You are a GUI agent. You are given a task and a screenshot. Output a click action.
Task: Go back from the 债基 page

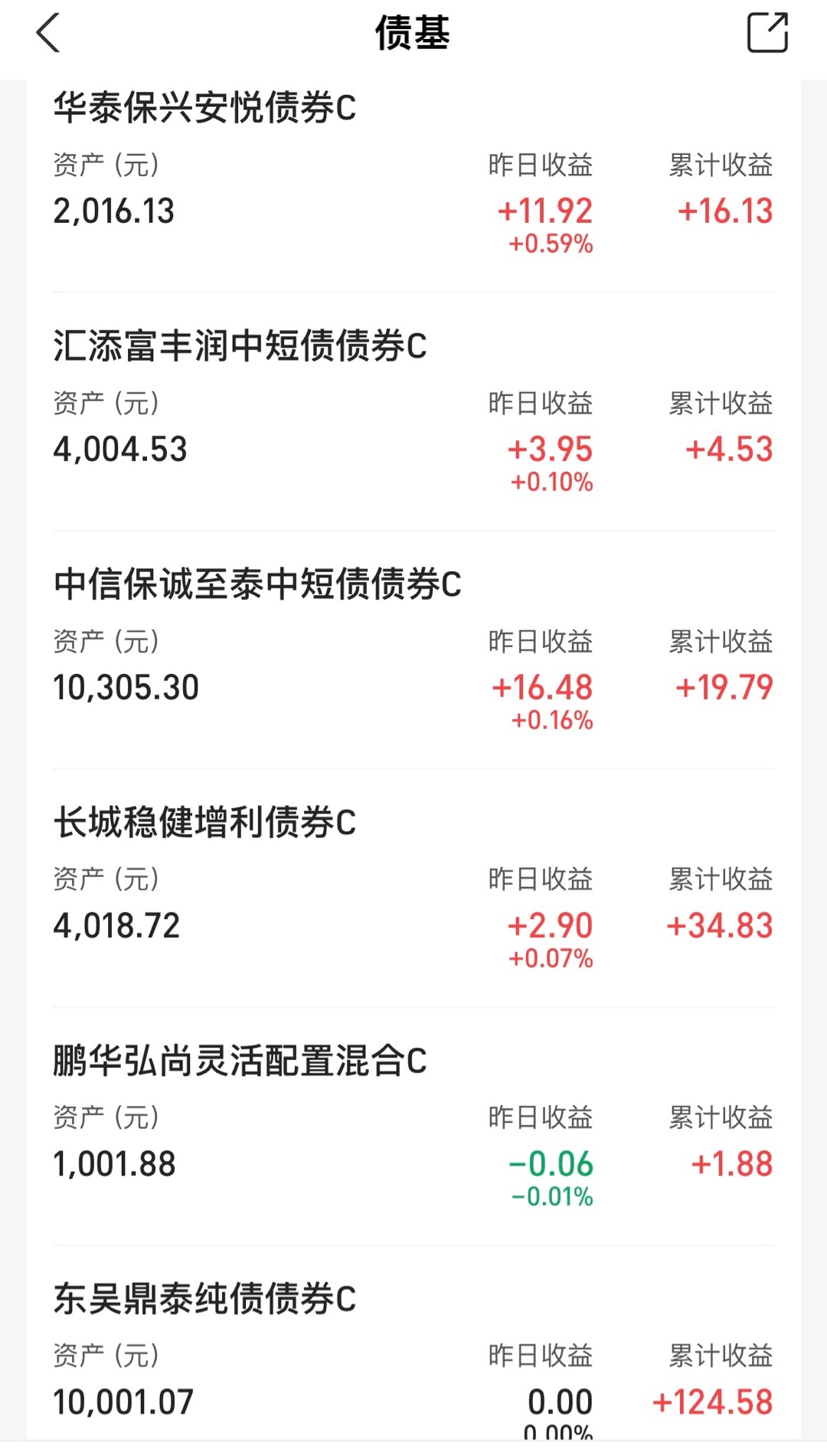click(x=47, y=34)
